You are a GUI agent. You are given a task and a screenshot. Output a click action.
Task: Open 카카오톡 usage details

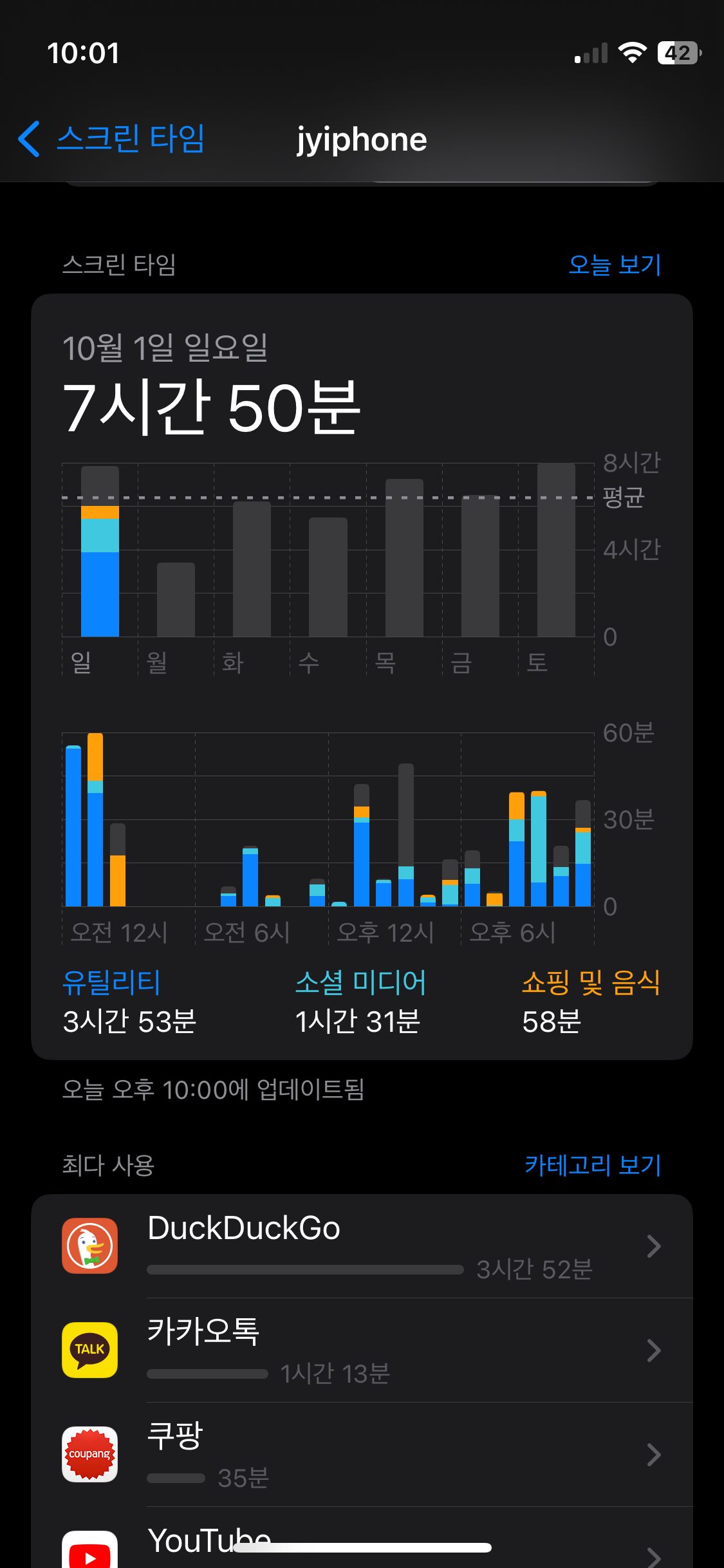362,1350
